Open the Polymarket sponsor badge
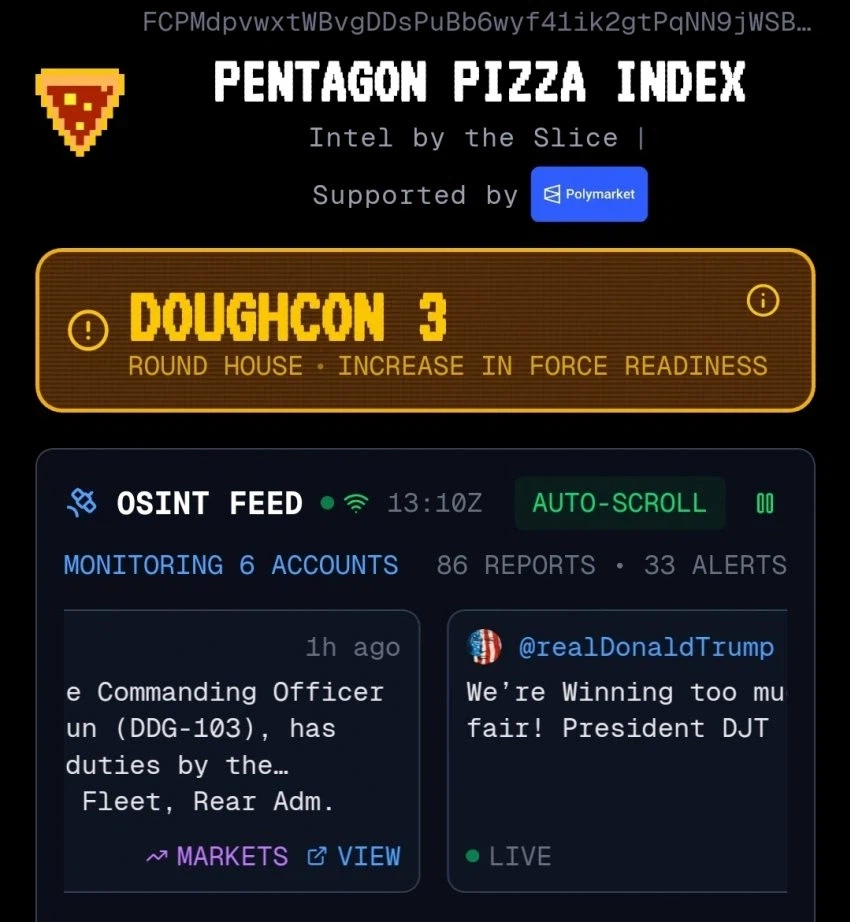 pos(589,194)
